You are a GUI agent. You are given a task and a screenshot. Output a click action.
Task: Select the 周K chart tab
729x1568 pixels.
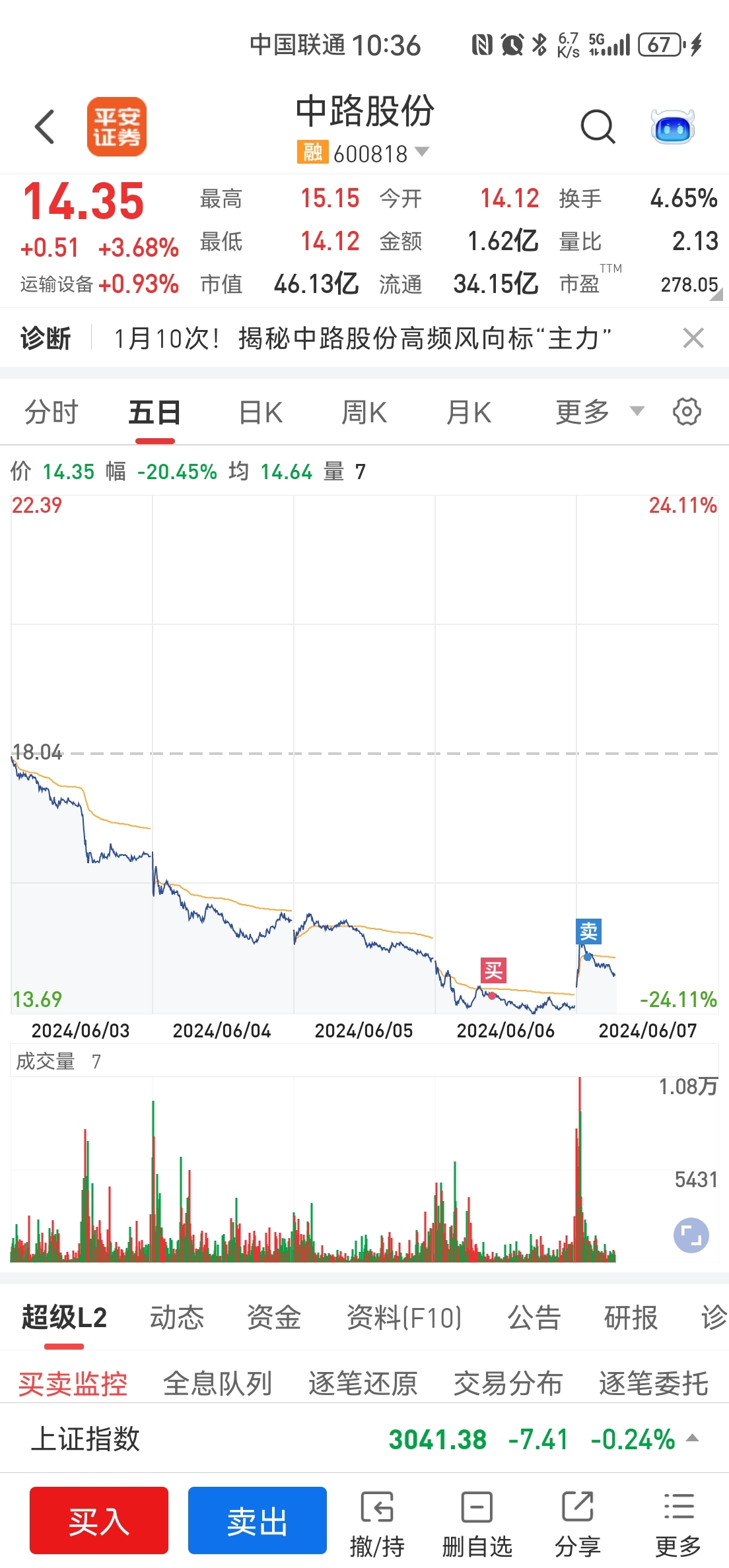364,412
